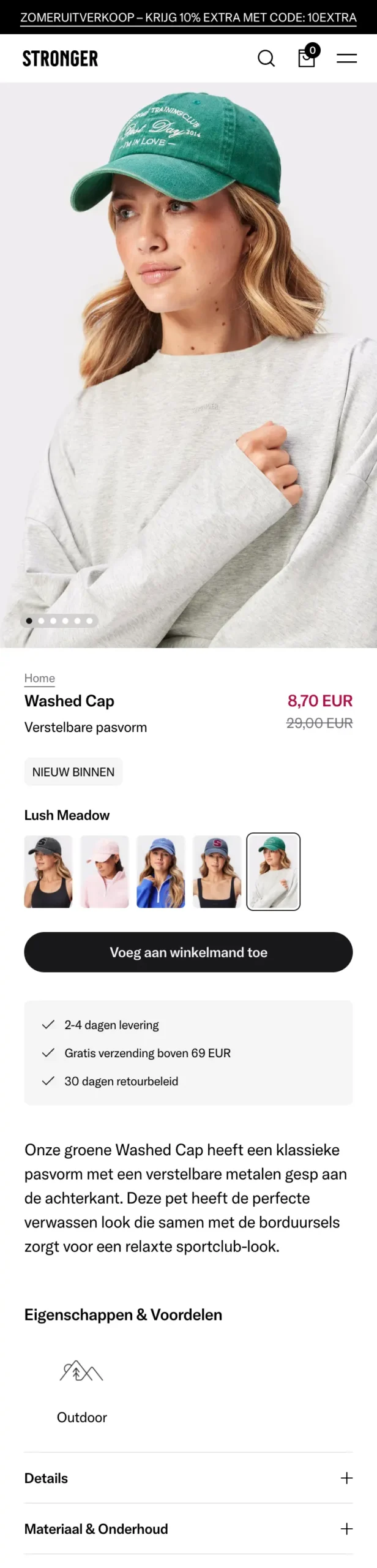Open the search icon

[266, 58]
